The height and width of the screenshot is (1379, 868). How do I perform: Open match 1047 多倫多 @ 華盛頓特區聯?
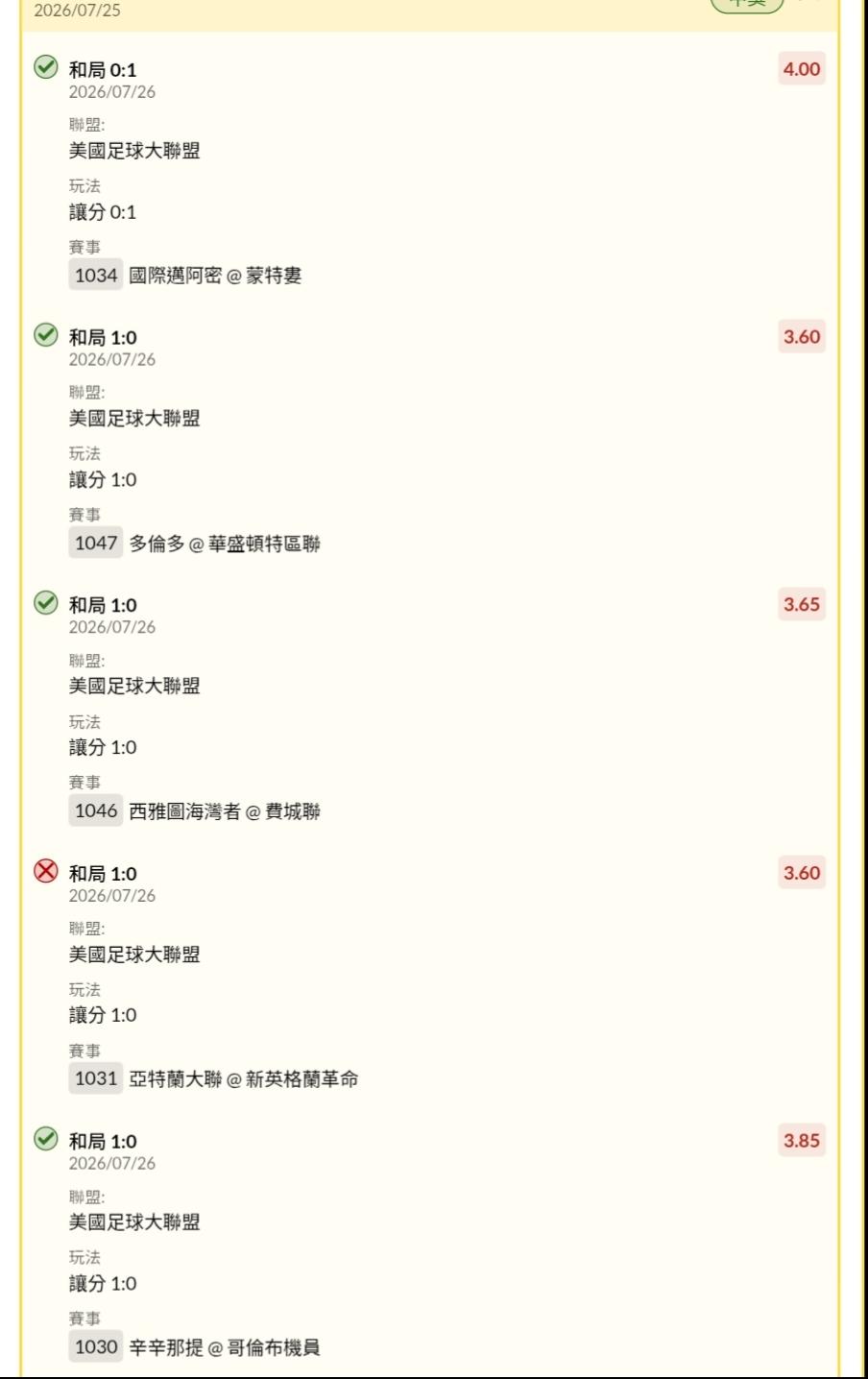pyautogui.click(x=195, y=544)
